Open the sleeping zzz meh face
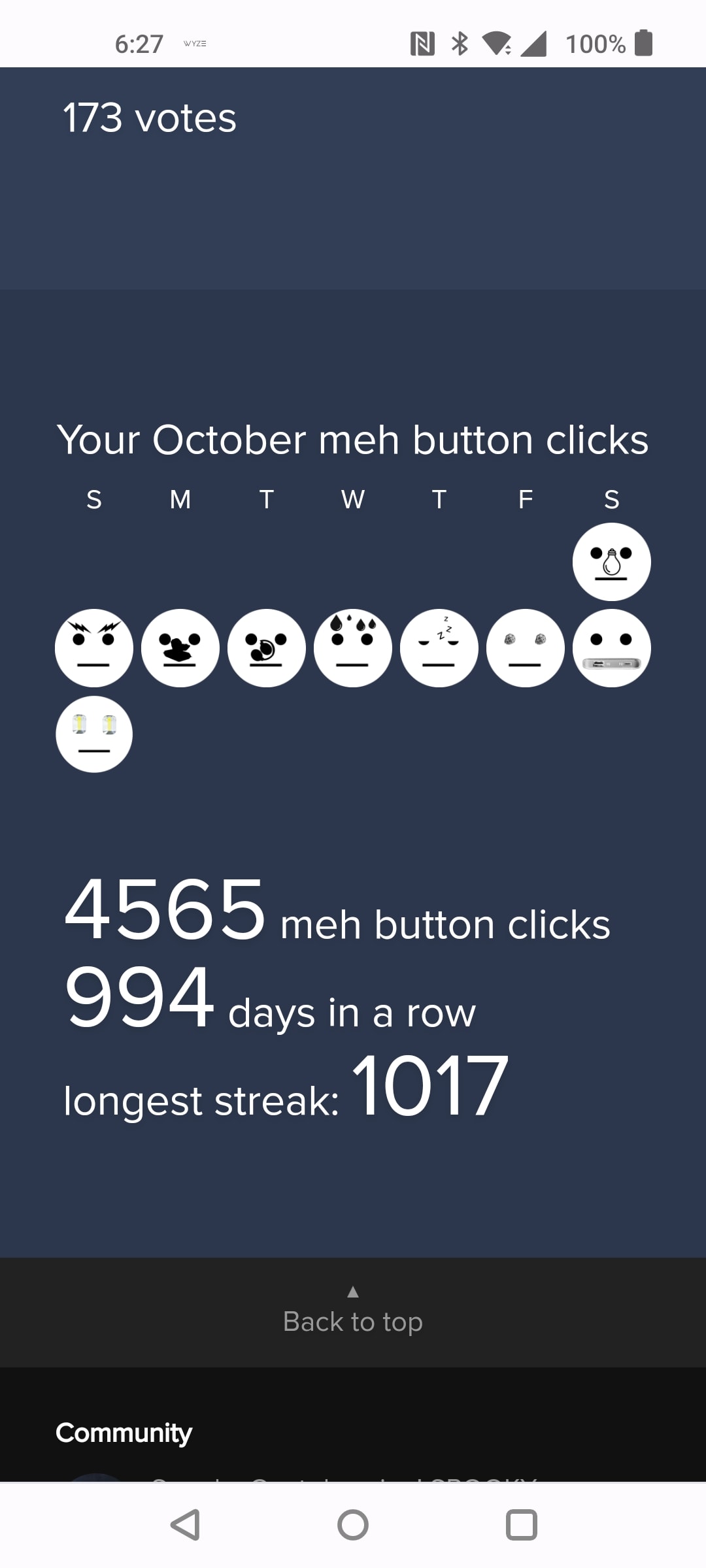The height and width of the screenshot is (1568, 706). [x=439, y=648]
